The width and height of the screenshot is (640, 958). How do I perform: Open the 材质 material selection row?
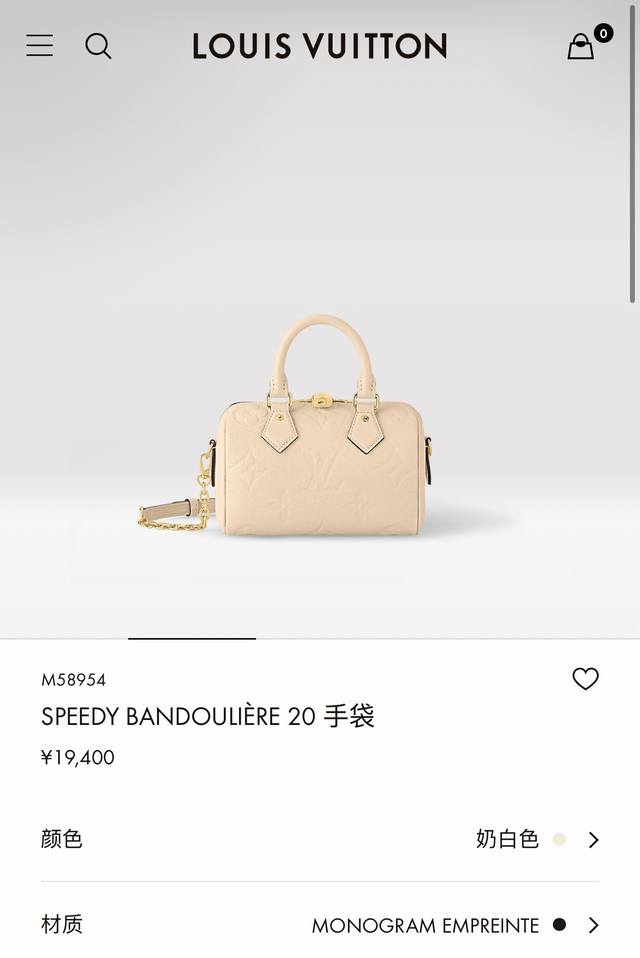tap(320, 925)
